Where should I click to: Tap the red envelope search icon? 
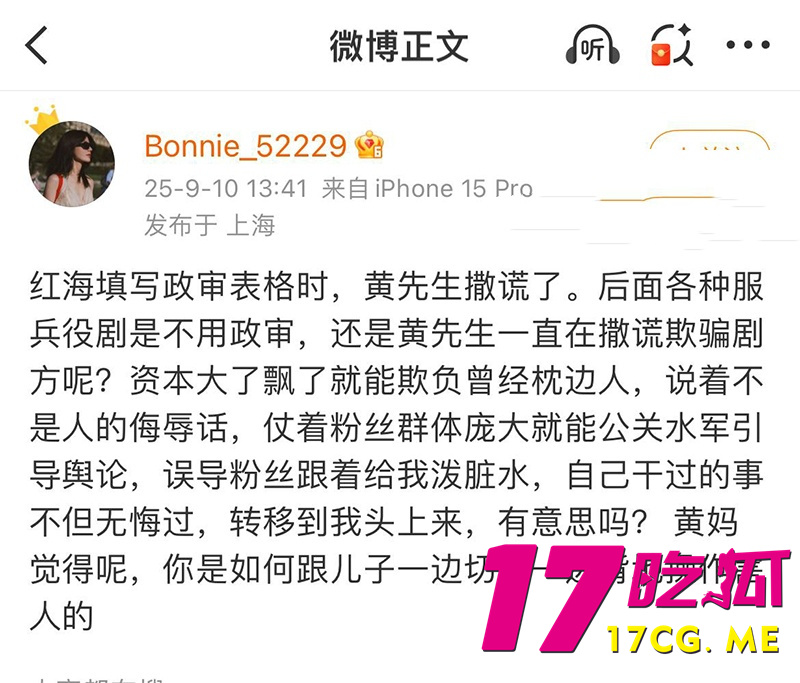pyautogui.click(x=671, y=46)
